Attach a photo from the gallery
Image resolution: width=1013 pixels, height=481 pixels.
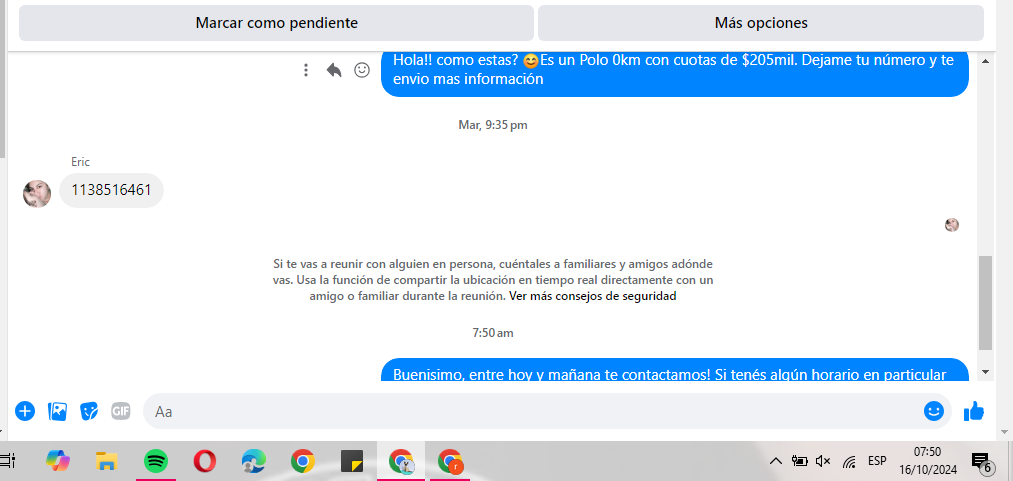click(57, 411)
